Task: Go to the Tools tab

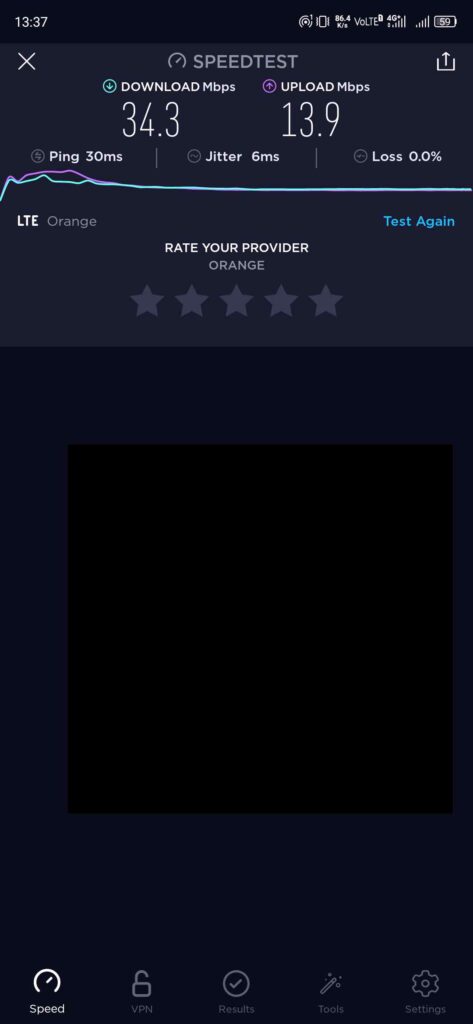Action: pos(331,991)
